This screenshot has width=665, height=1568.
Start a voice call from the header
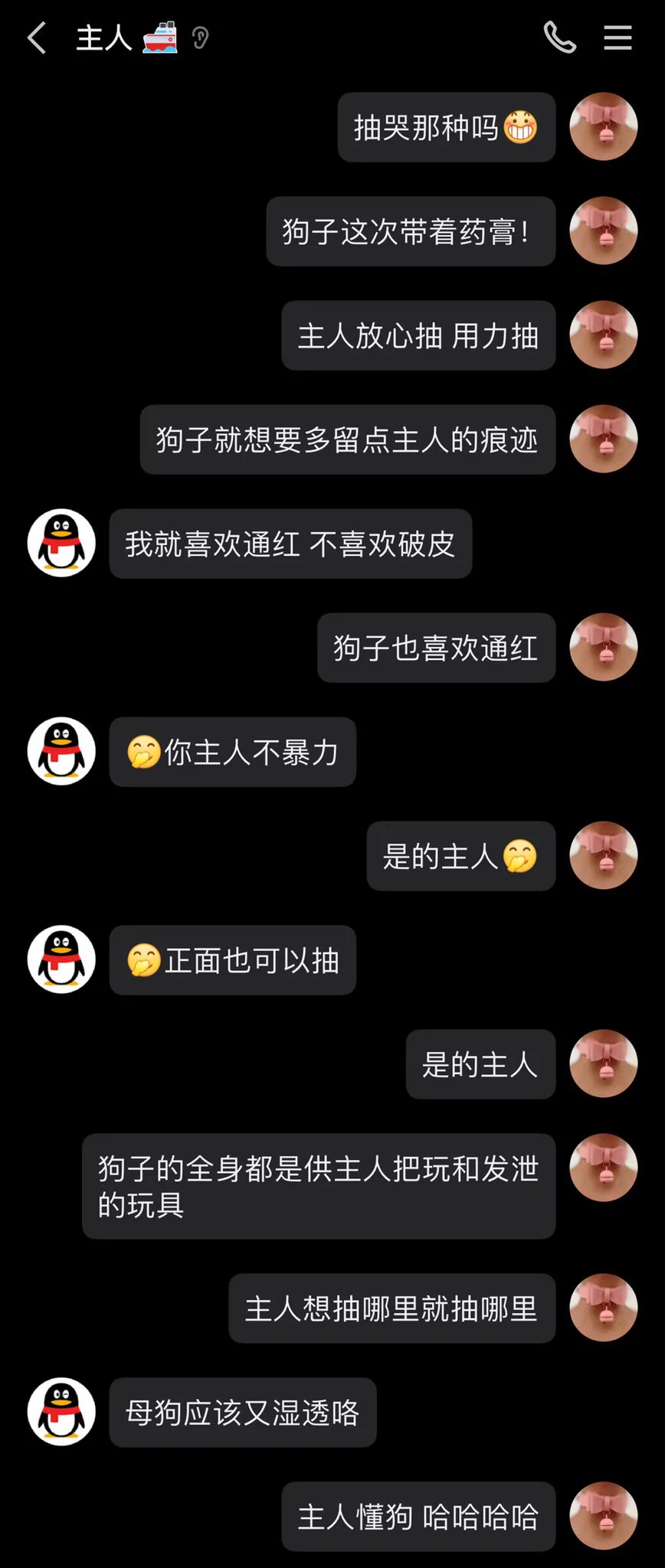[559, 38]
